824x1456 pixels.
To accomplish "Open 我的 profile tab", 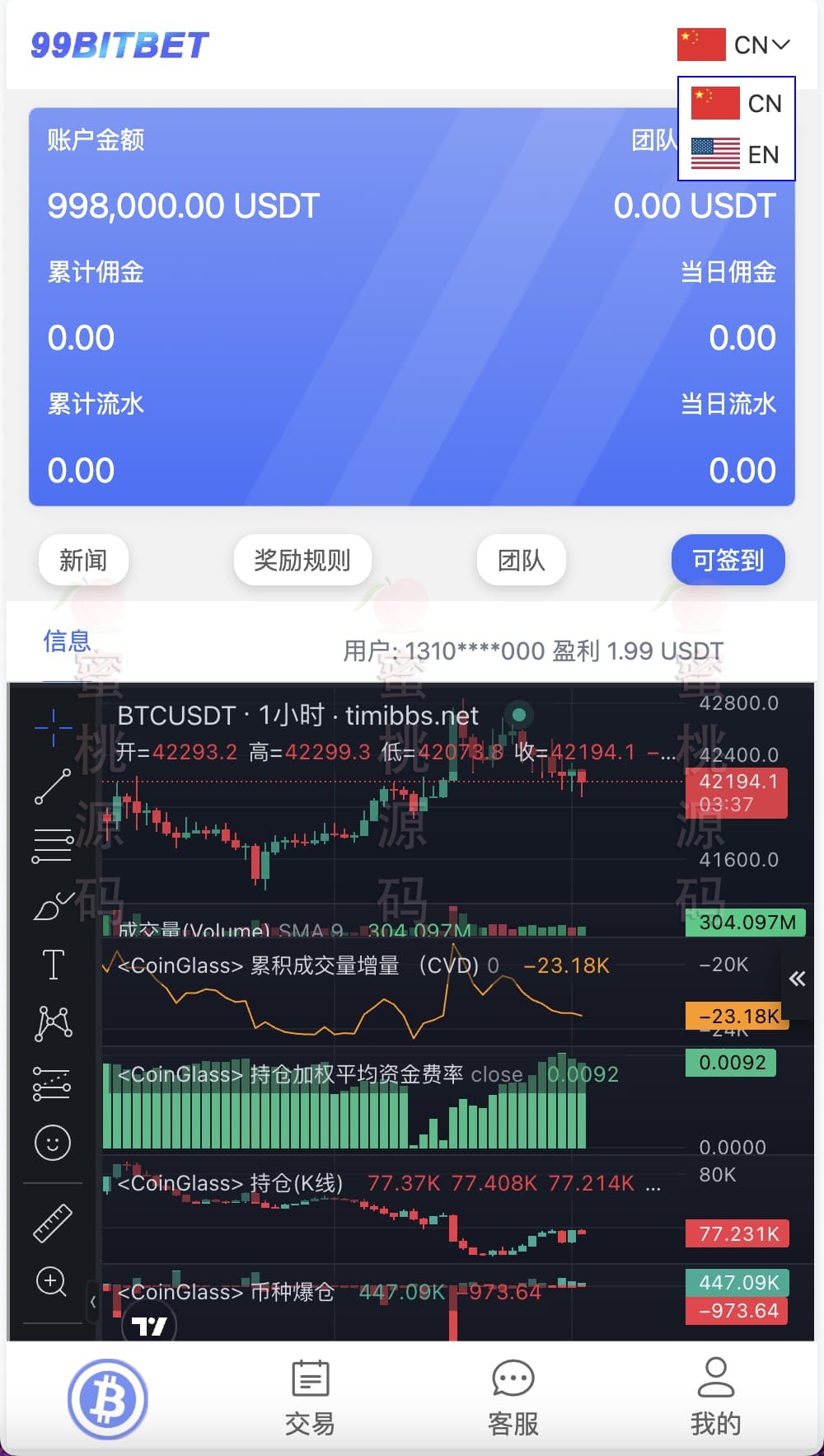I will pos(715,1398).
